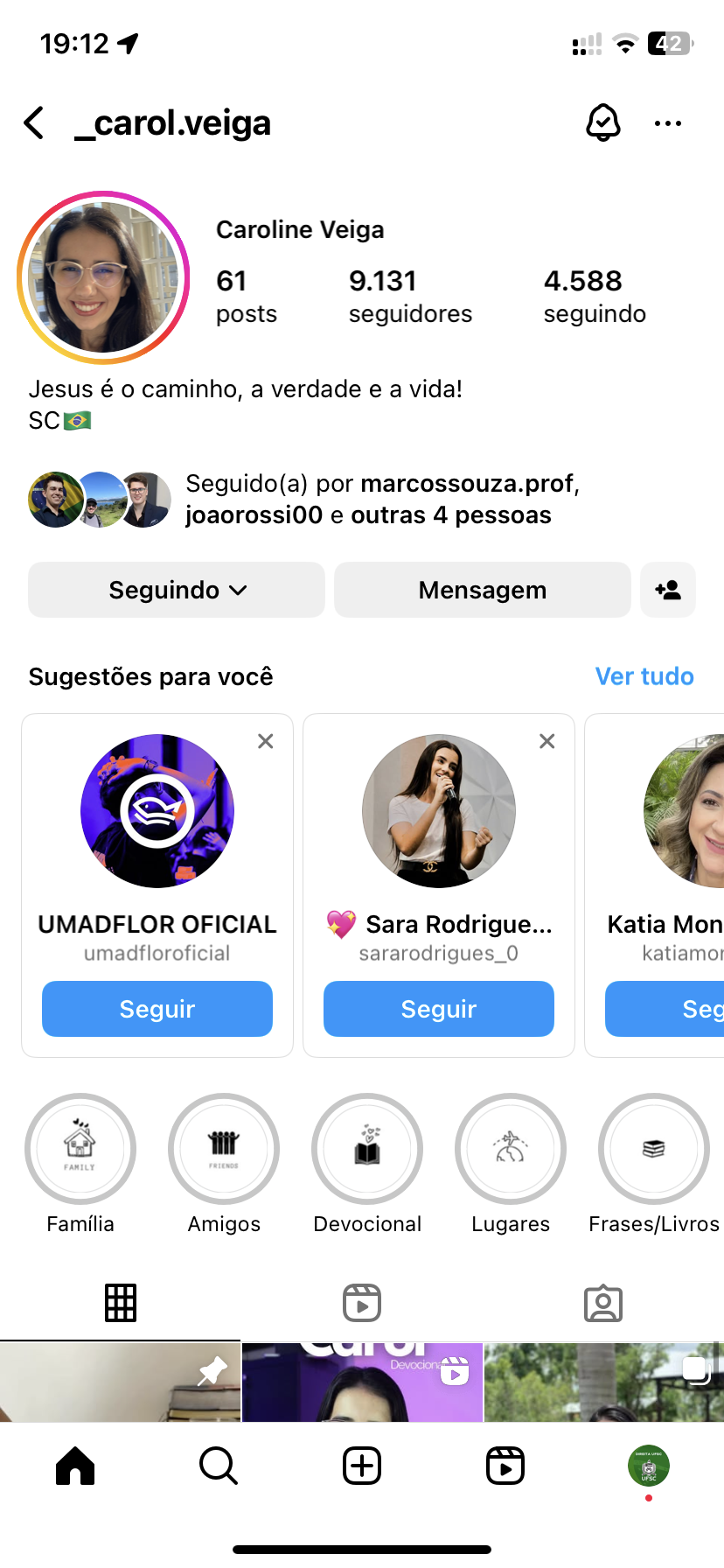Open the Família highlight
This screenshot has height=1568, width=724.
(80, 1149)
